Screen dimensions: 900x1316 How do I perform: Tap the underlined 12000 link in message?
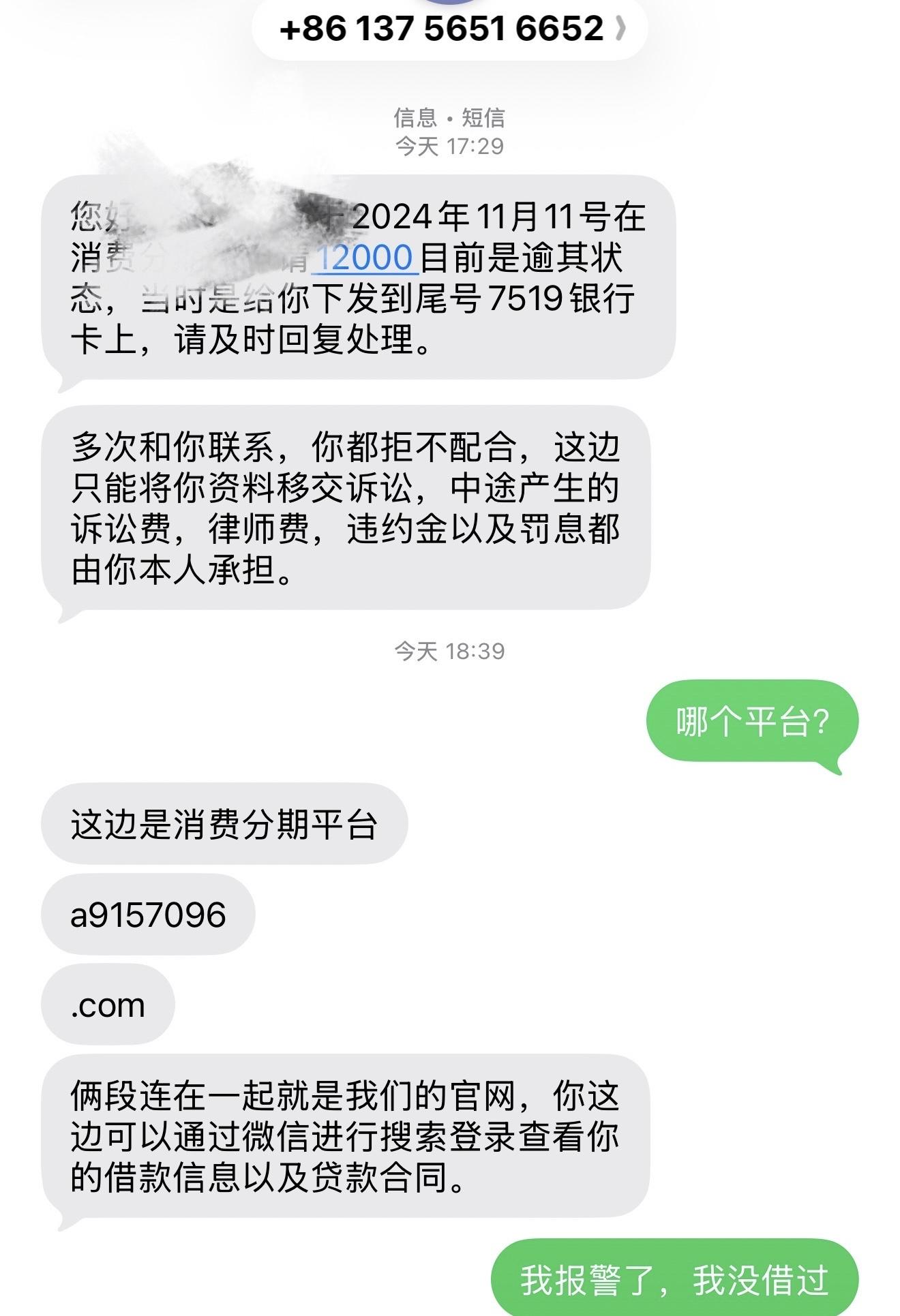(365, 258)
